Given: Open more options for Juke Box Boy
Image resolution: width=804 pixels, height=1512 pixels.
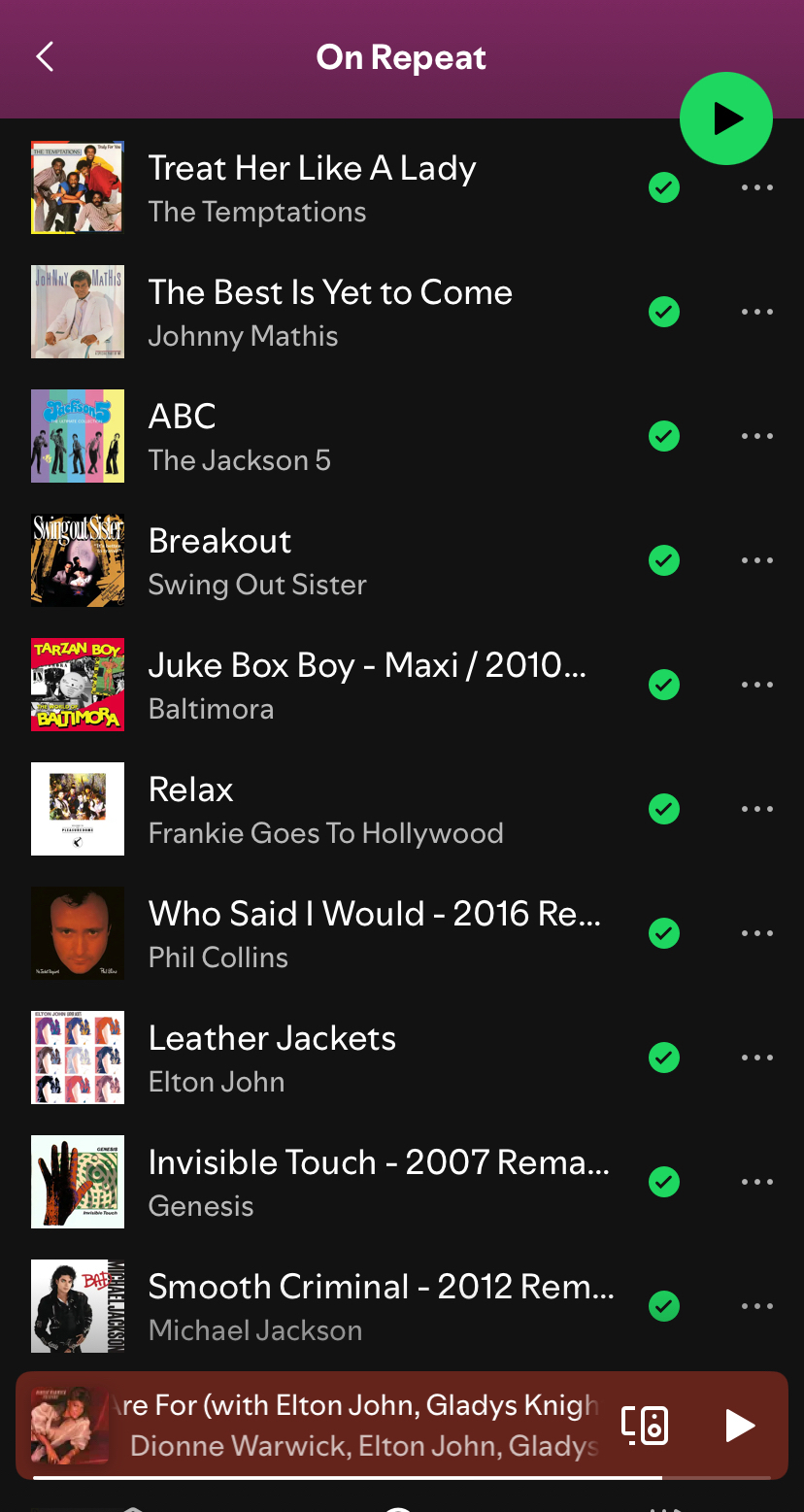Looking at the screenshot, I should (756, 685).
